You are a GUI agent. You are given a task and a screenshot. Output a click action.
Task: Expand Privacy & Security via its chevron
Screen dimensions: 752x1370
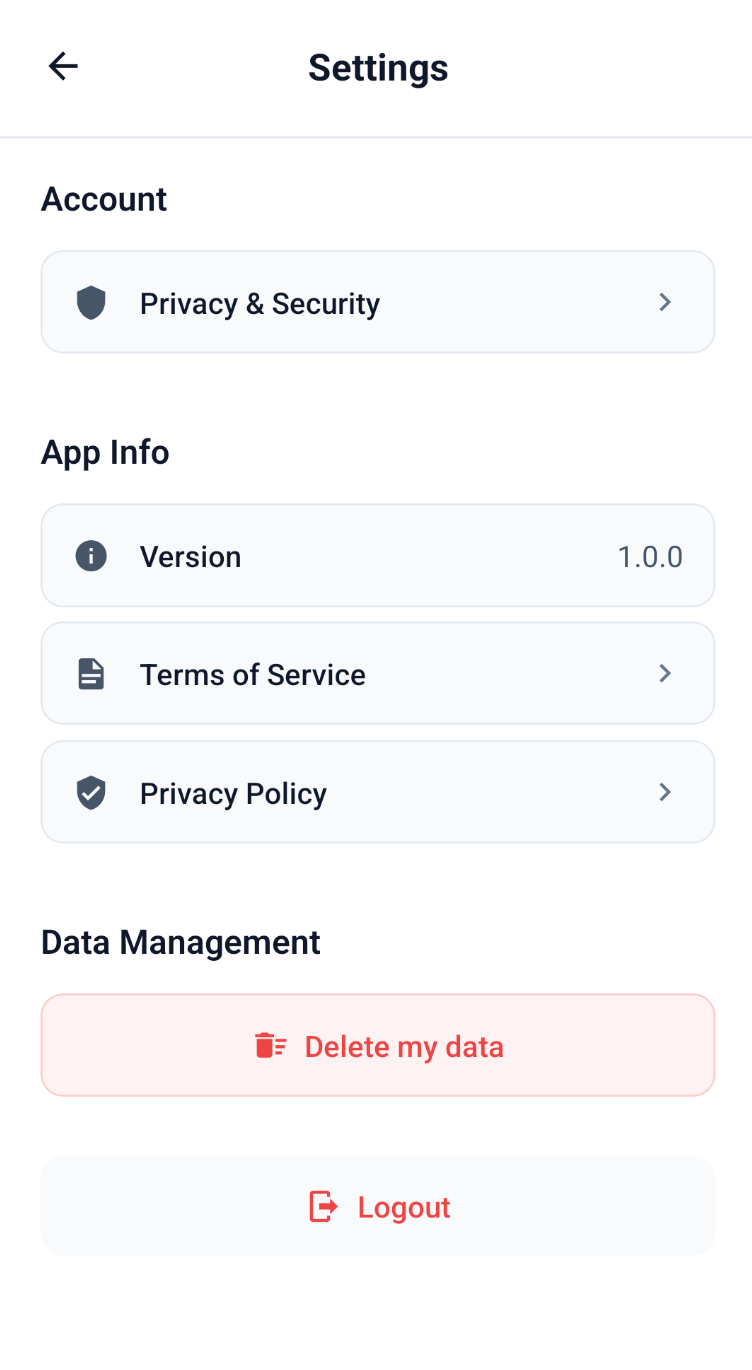[x=664, y=302]
